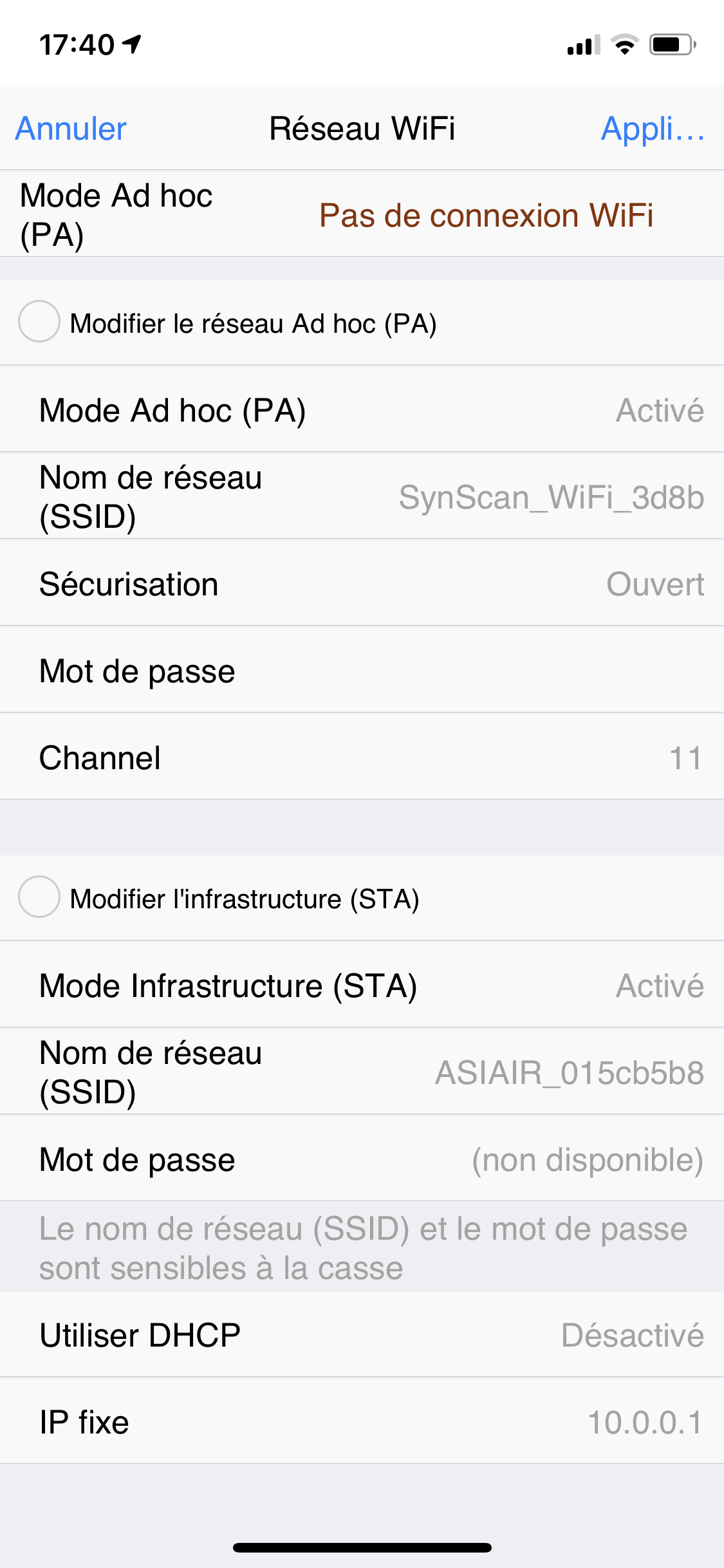
Task: Open the Utiliser DHCP setting
Action: (x=362, y=1335)
